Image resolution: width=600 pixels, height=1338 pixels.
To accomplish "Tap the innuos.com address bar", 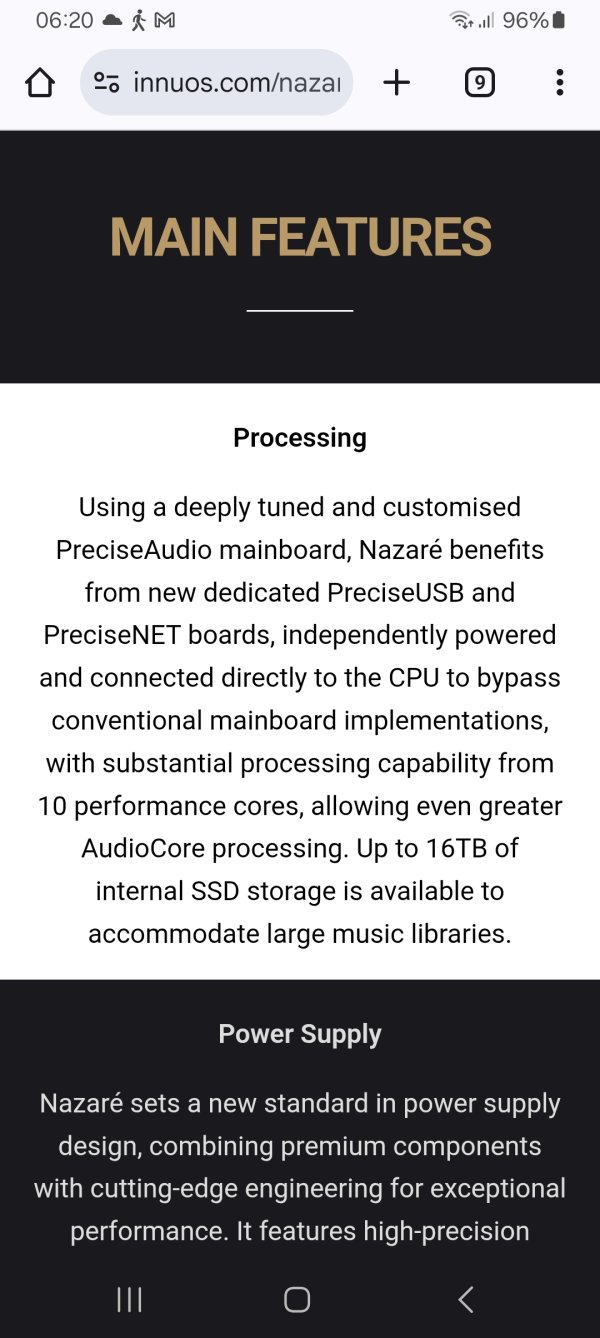I will [x=237, y=83].
